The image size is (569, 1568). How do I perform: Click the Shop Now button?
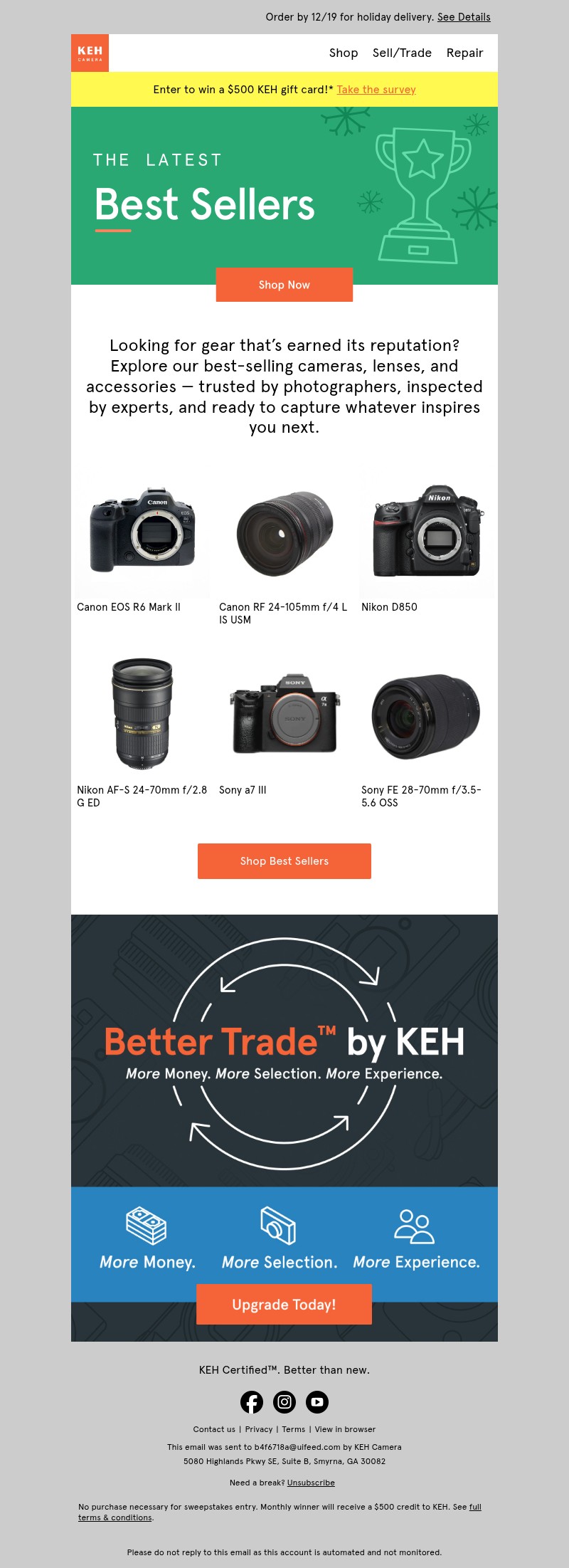pos(284,285)
